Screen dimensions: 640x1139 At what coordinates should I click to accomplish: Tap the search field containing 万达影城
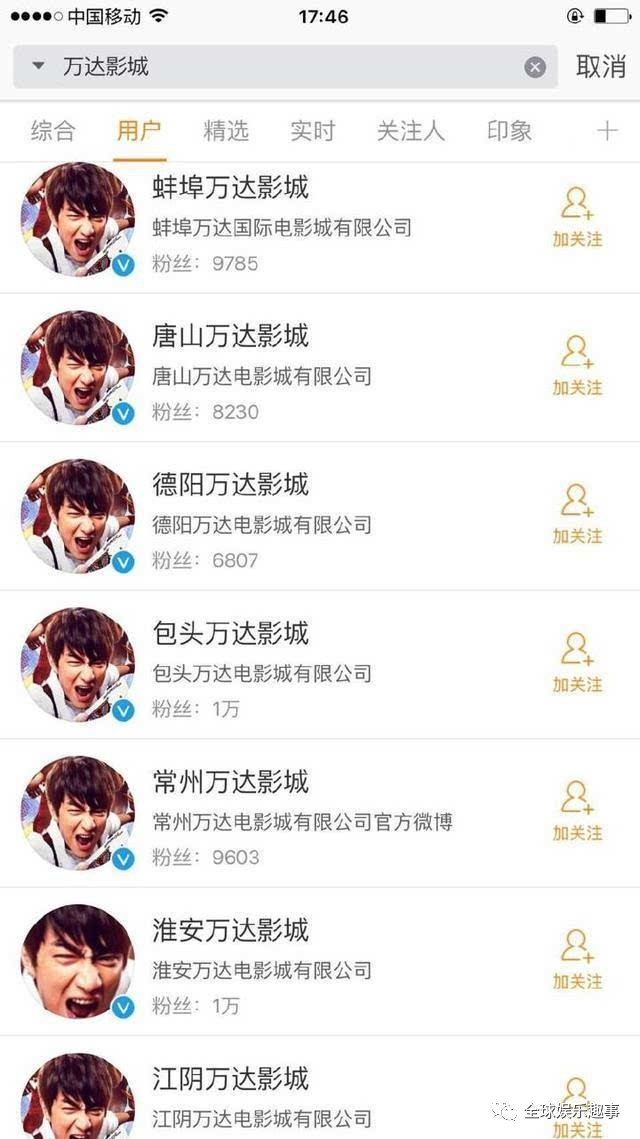coord(280,67)
